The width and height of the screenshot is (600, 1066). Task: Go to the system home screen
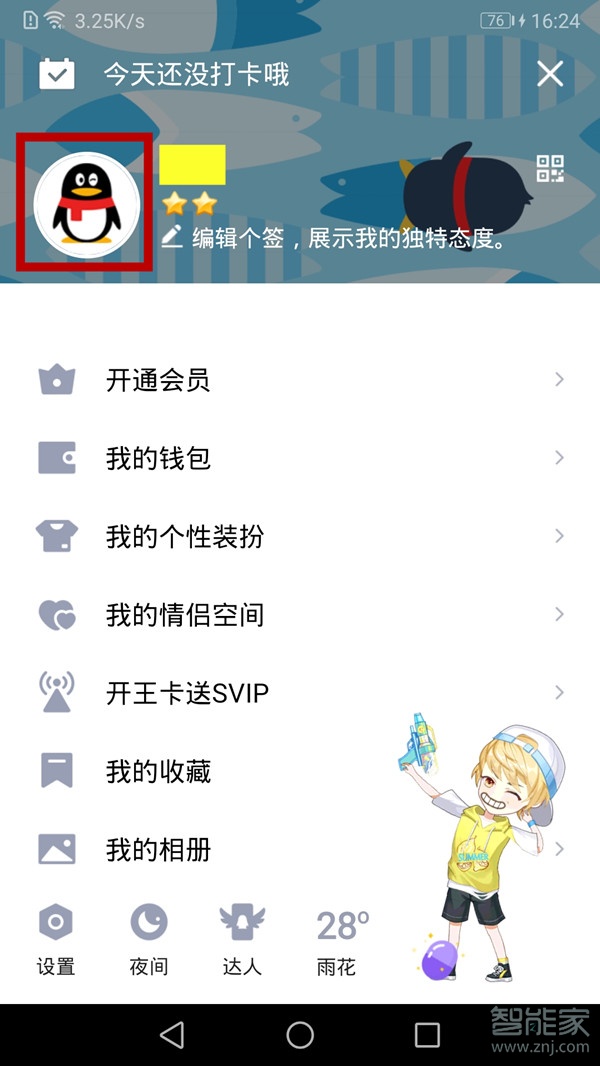(300, 1035)
